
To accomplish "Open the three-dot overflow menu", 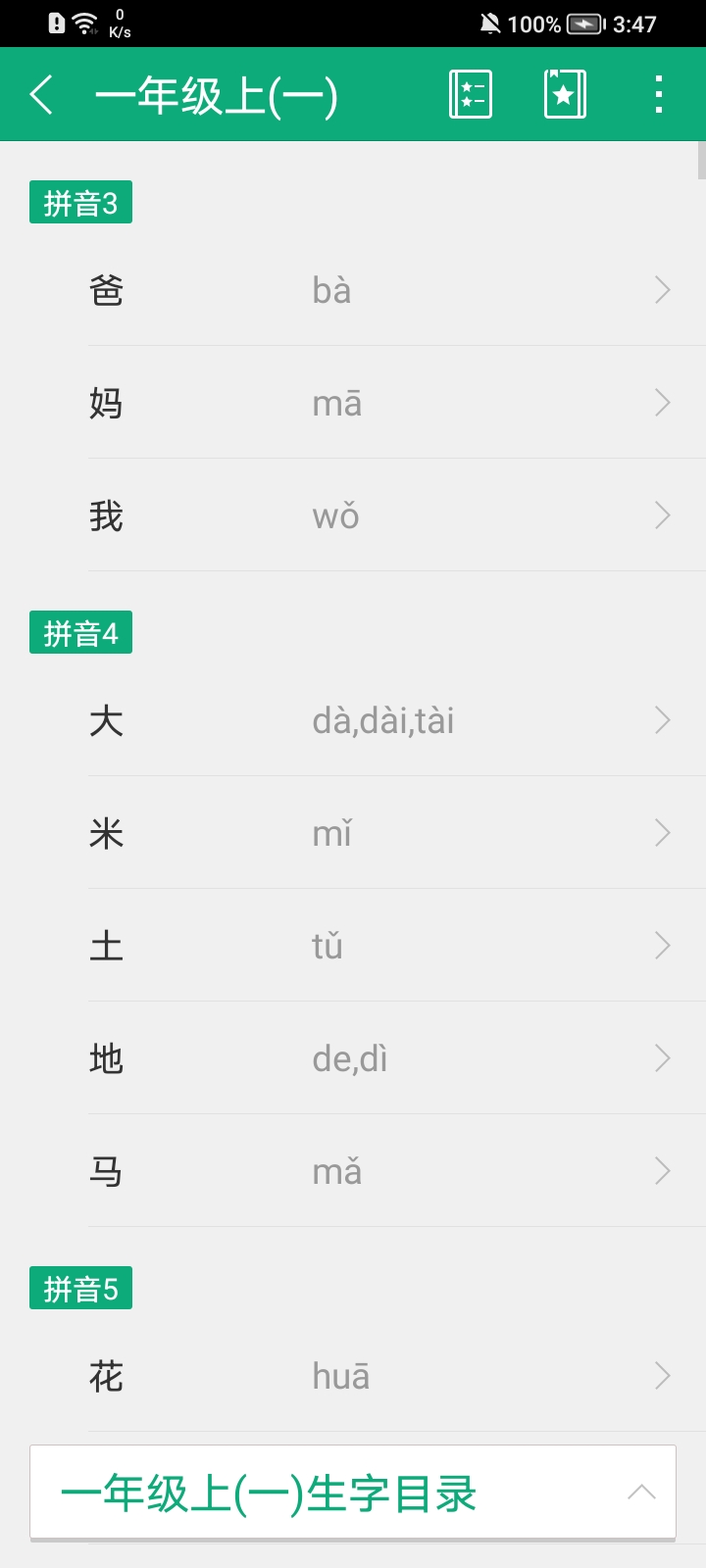I will [659, 95].
